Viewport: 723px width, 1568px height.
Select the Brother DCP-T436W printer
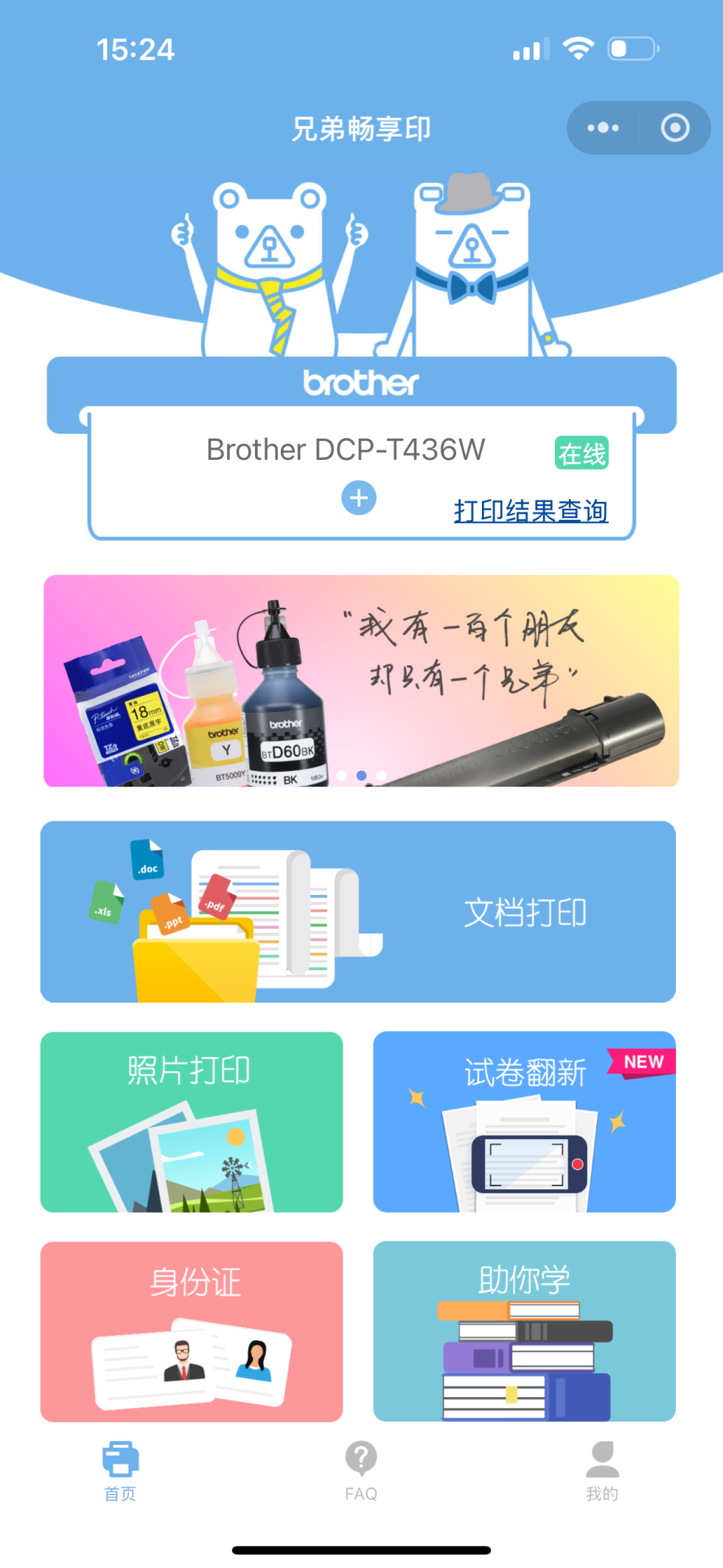click(346, 450)
